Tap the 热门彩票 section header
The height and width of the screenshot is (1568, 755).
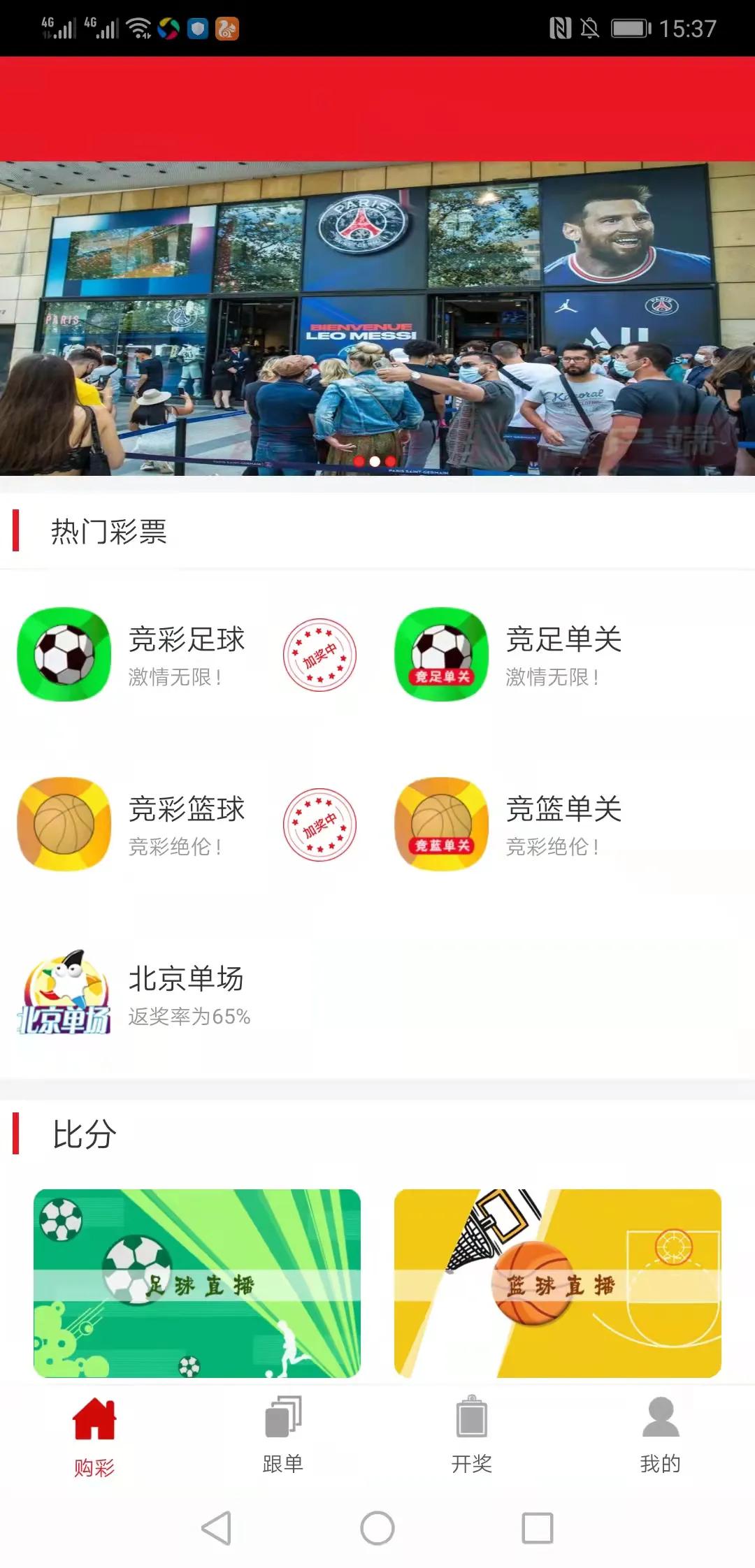click(108, 532)
